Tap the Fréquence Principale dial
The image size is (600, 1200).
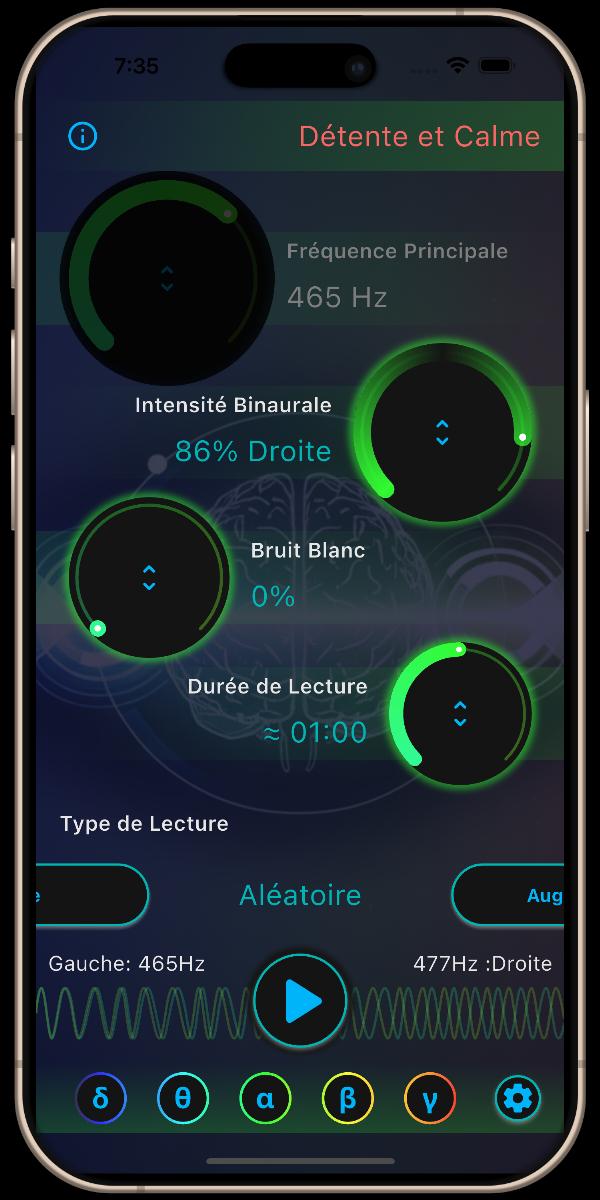pyautogui.click(x=167, y=278)
